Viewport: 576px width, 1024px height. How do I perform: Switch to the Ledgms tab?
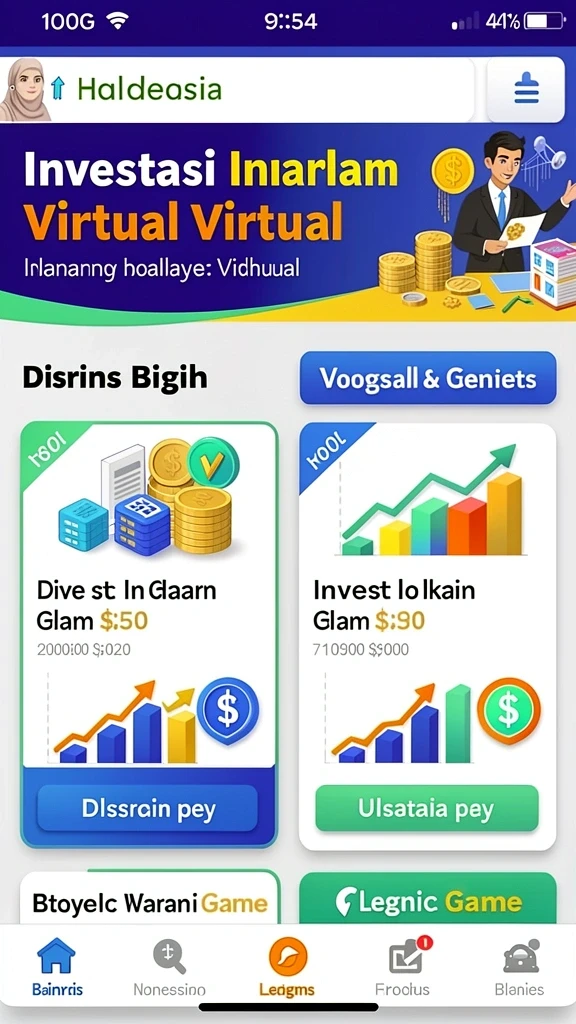287,967
